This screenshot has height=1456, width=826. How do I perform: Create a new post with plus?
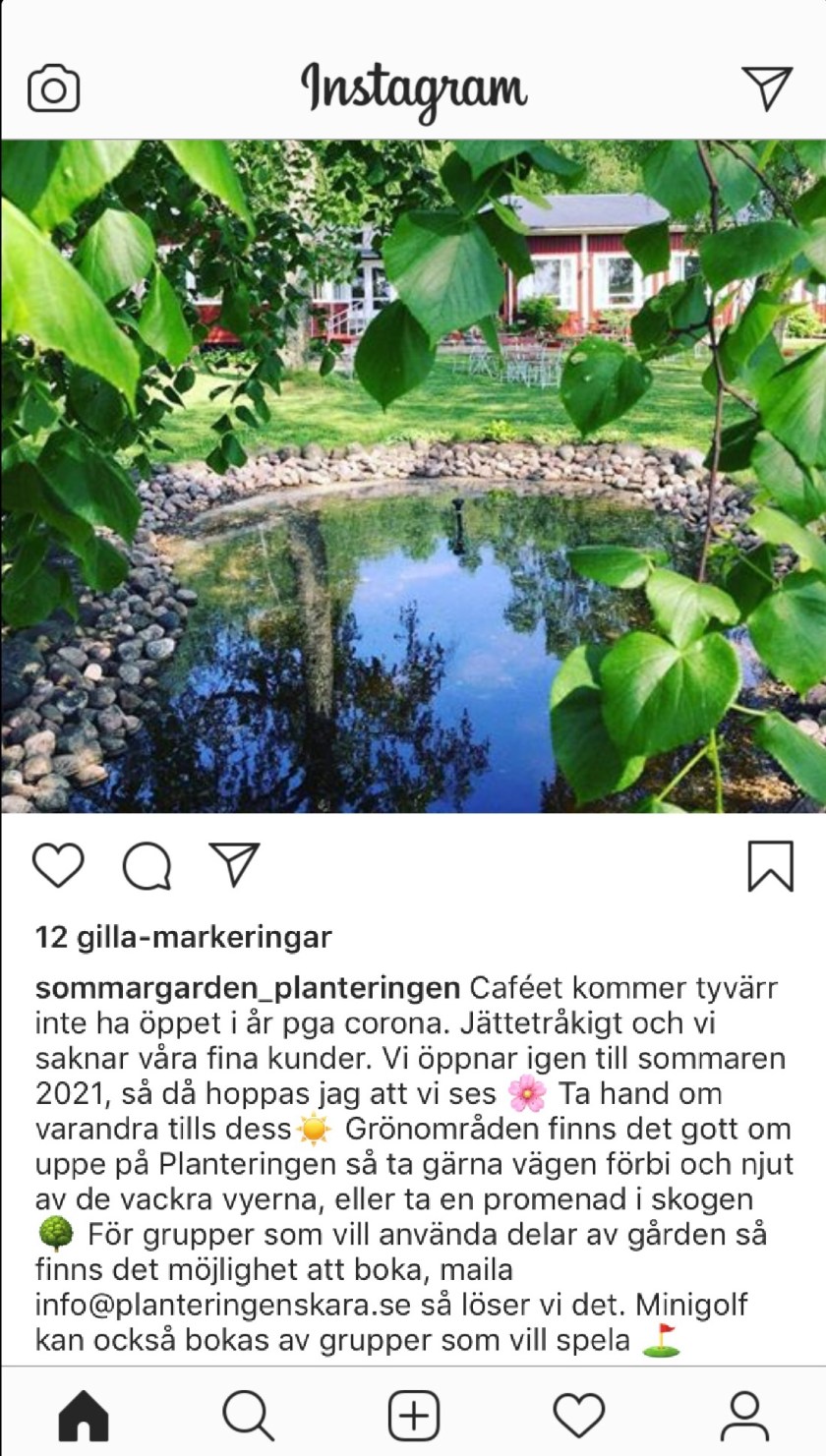click(x=414, y=1416)
